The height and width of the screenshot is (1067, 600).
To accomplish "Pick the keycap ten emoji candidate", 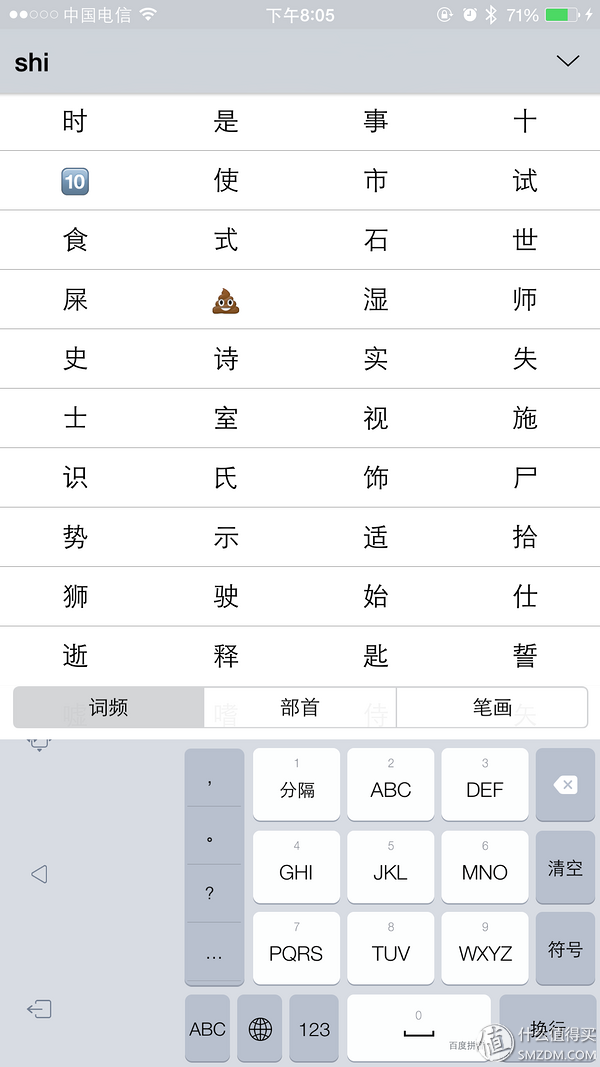I will pos(75,182).
